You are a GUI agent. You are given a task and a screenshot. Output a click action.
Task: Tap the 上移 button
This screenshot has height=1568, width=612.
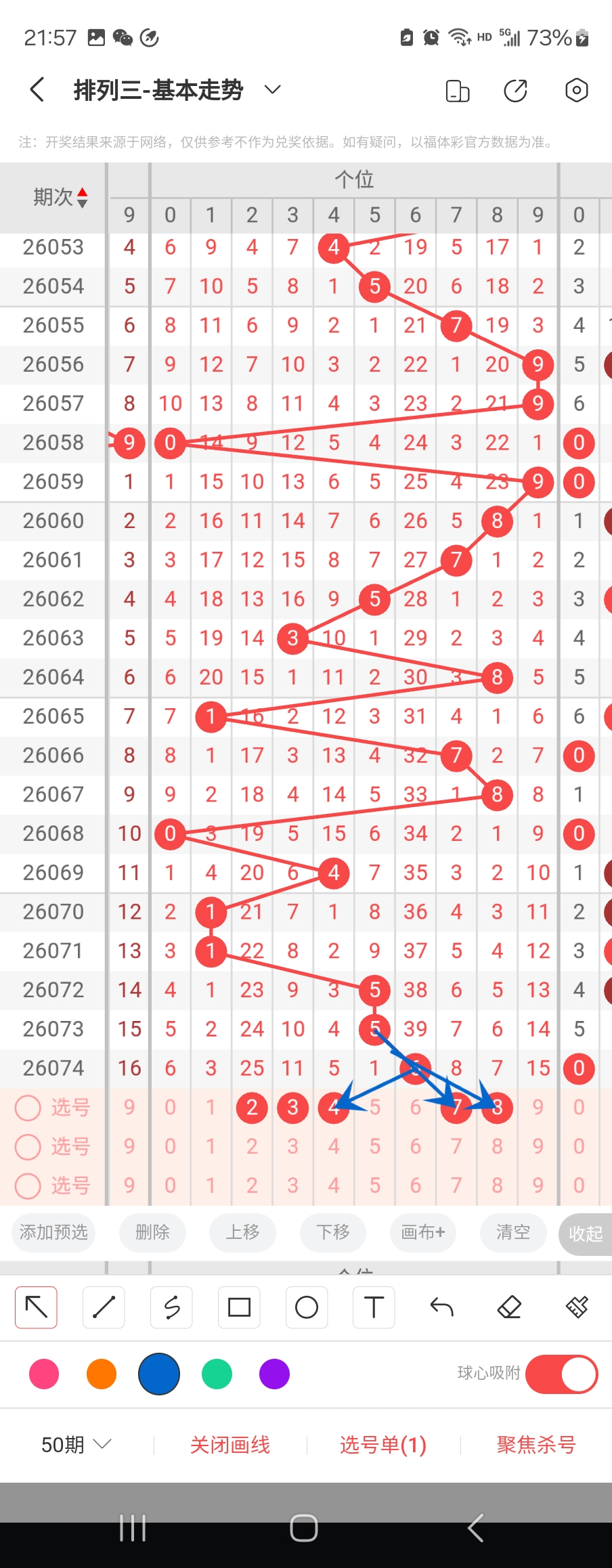[x=242, y=1232]
